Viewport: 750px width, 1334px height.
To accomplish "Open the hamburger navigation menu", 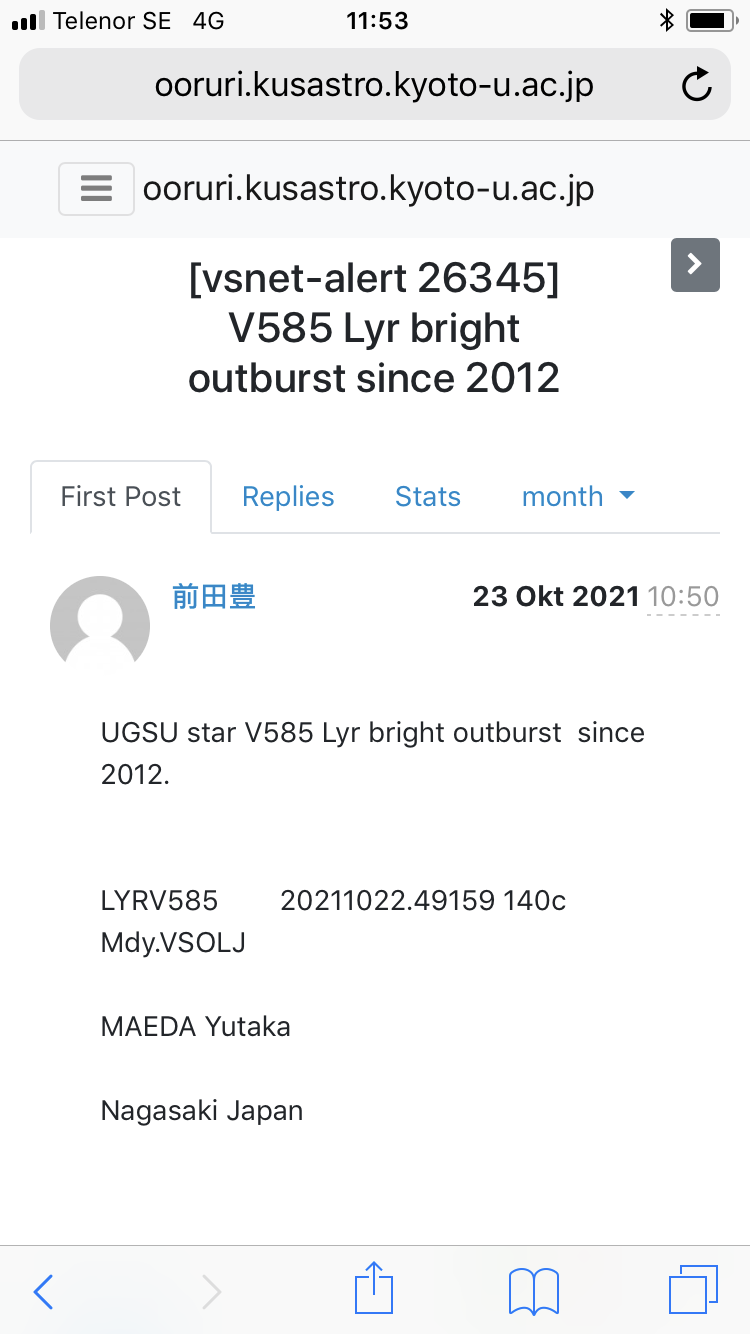I will click(x=96, y=189).
